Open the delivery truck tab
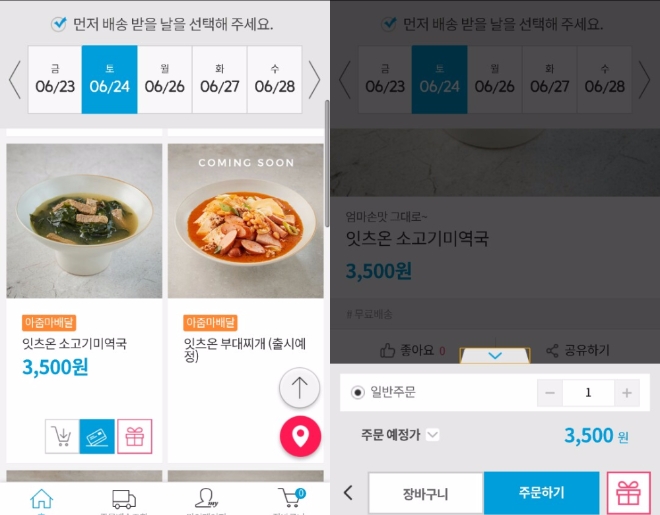 pyautogui.click(x=124, y=498)
